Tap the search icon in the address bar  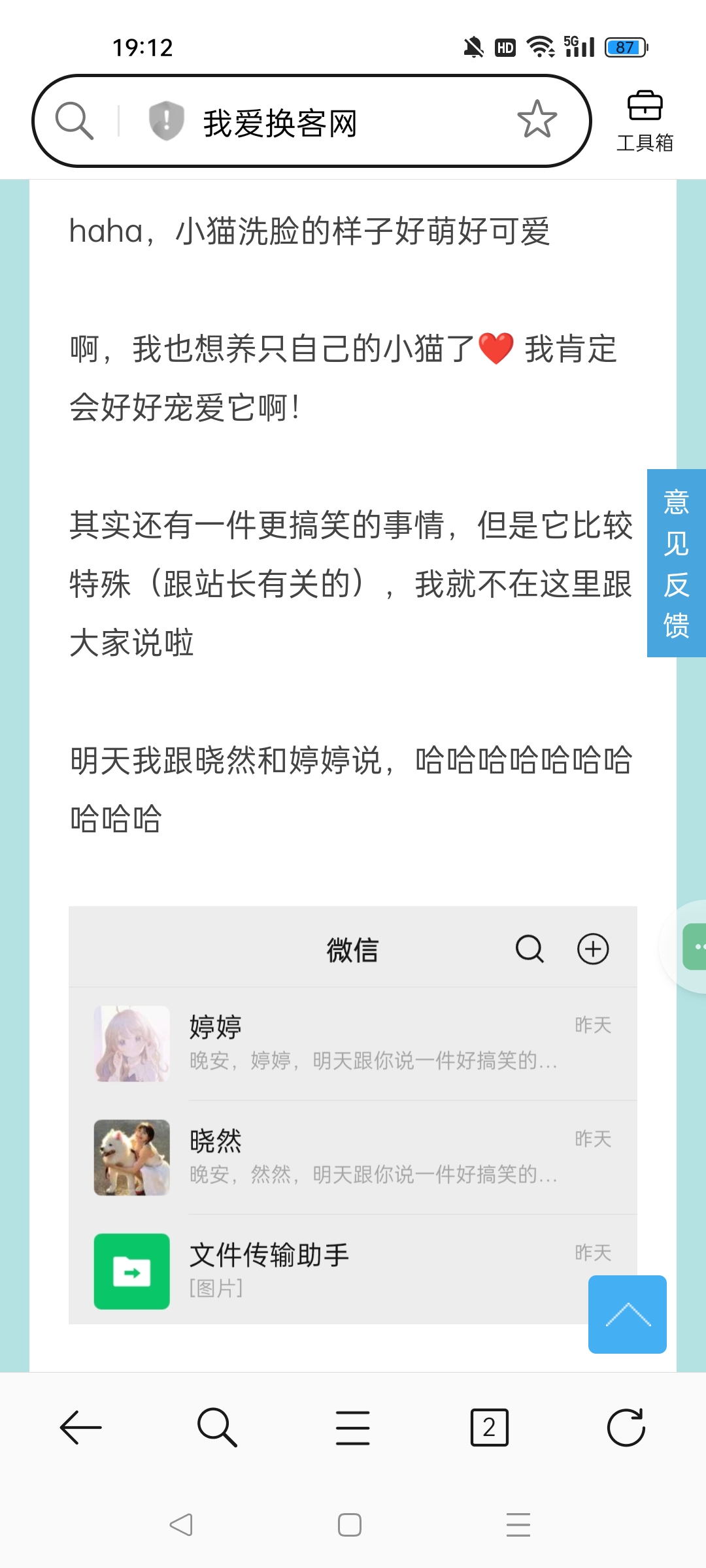pyautogui.click(x=74, y=121)
